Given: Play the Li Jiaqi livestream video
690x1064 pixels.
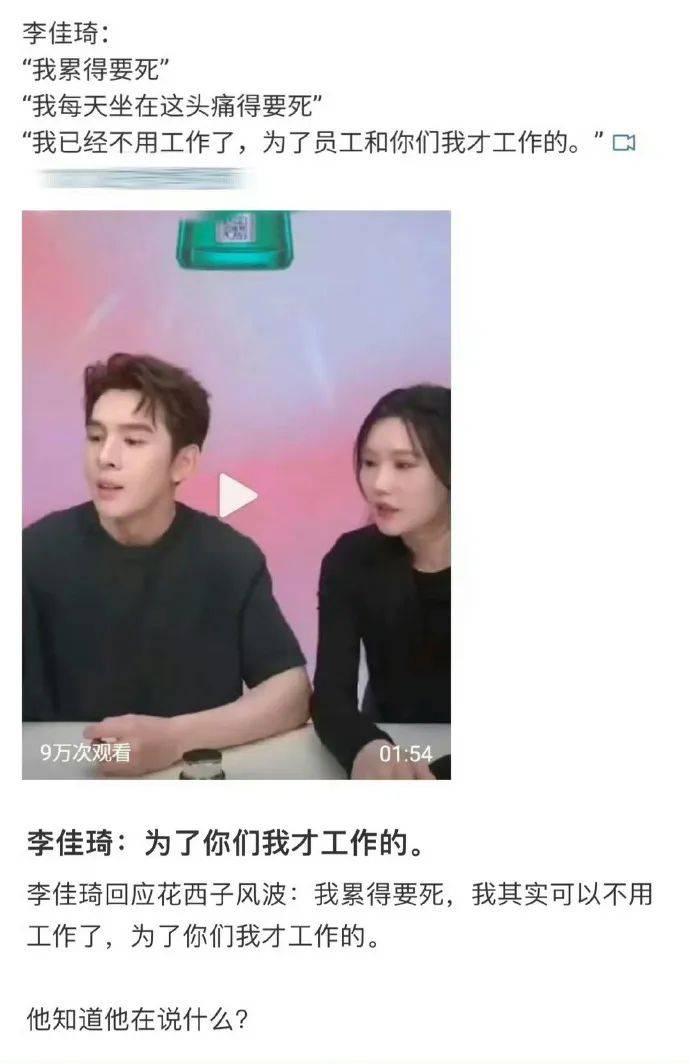Looking at the screenshot, I should (237, 495).
